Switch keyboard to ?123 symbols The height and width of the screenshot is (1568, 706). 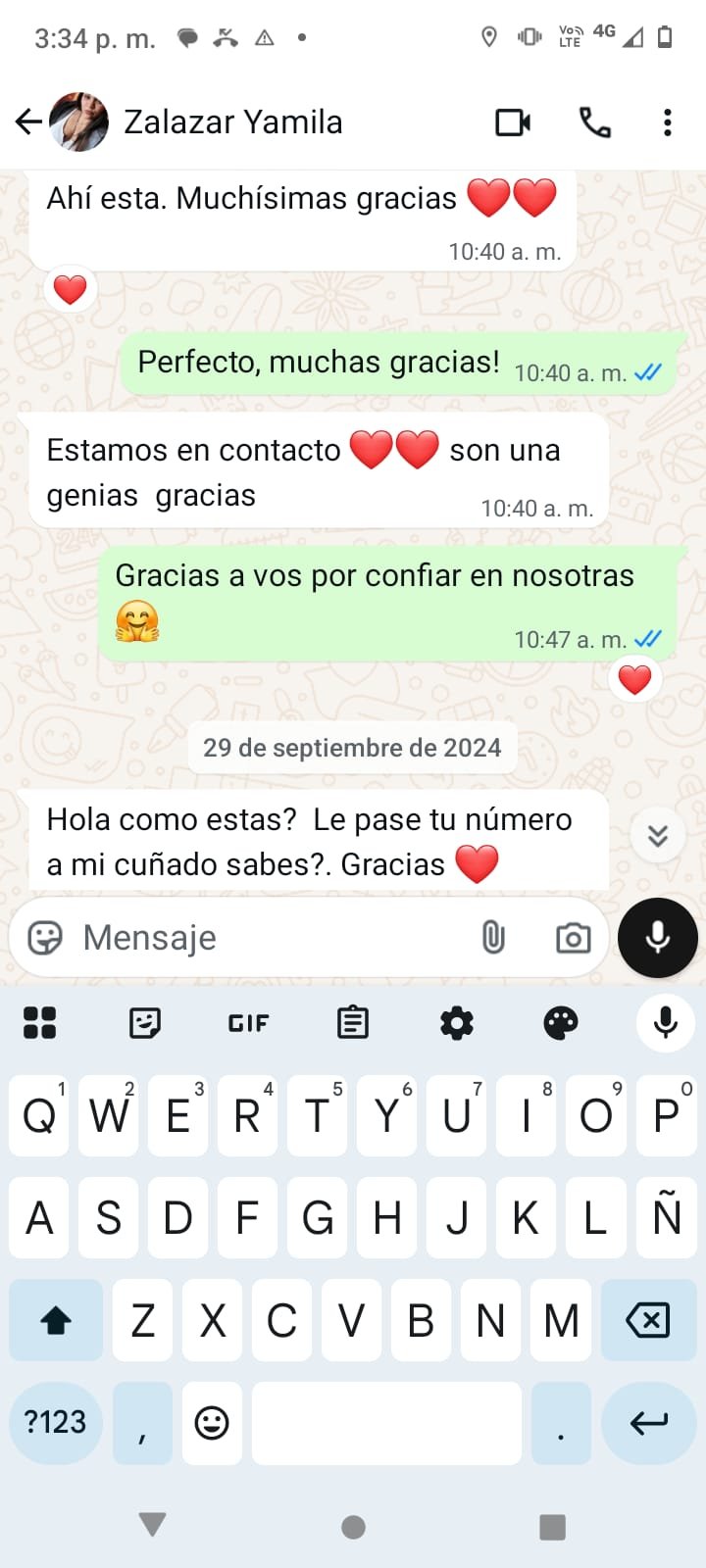pos(55,1422)
